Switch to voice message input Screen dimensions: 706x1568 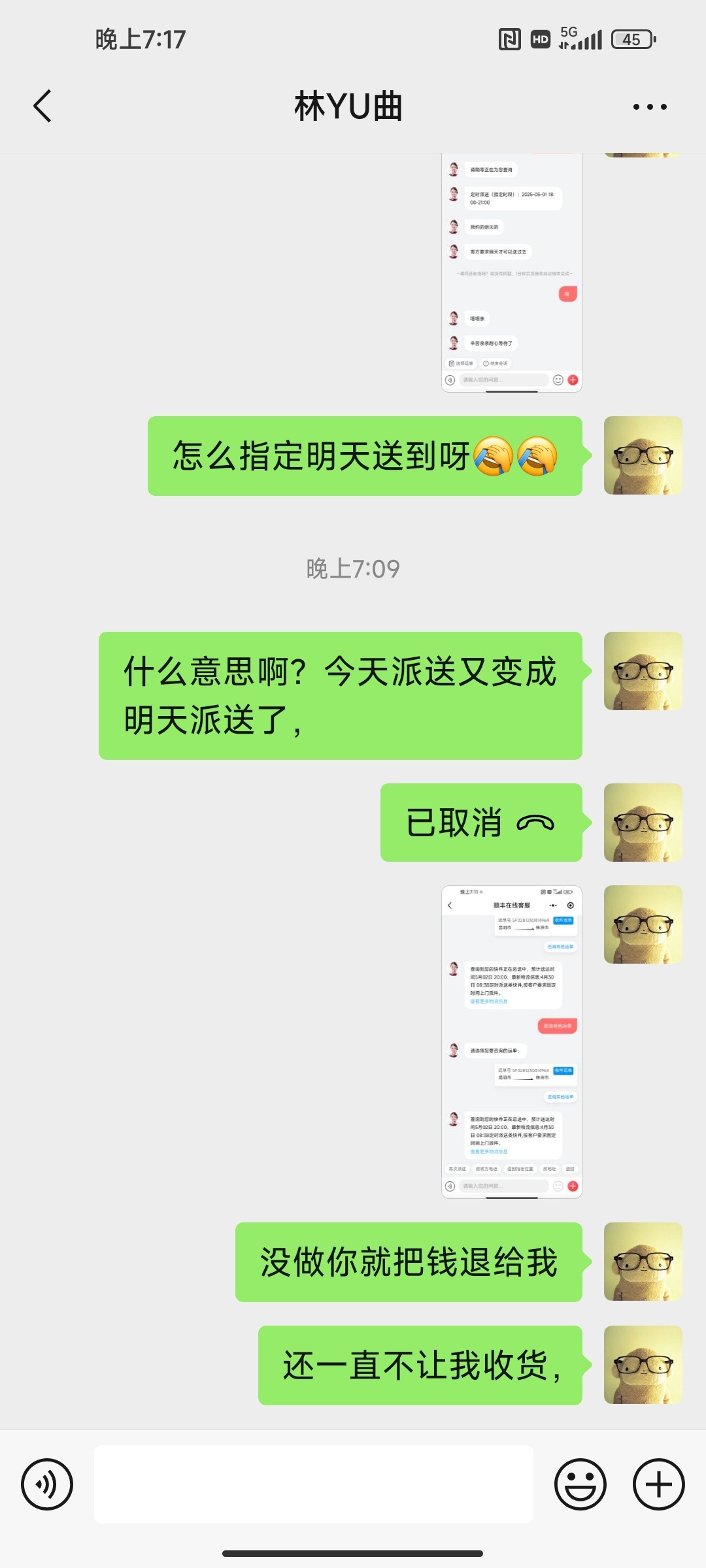tap(47, 1484)
